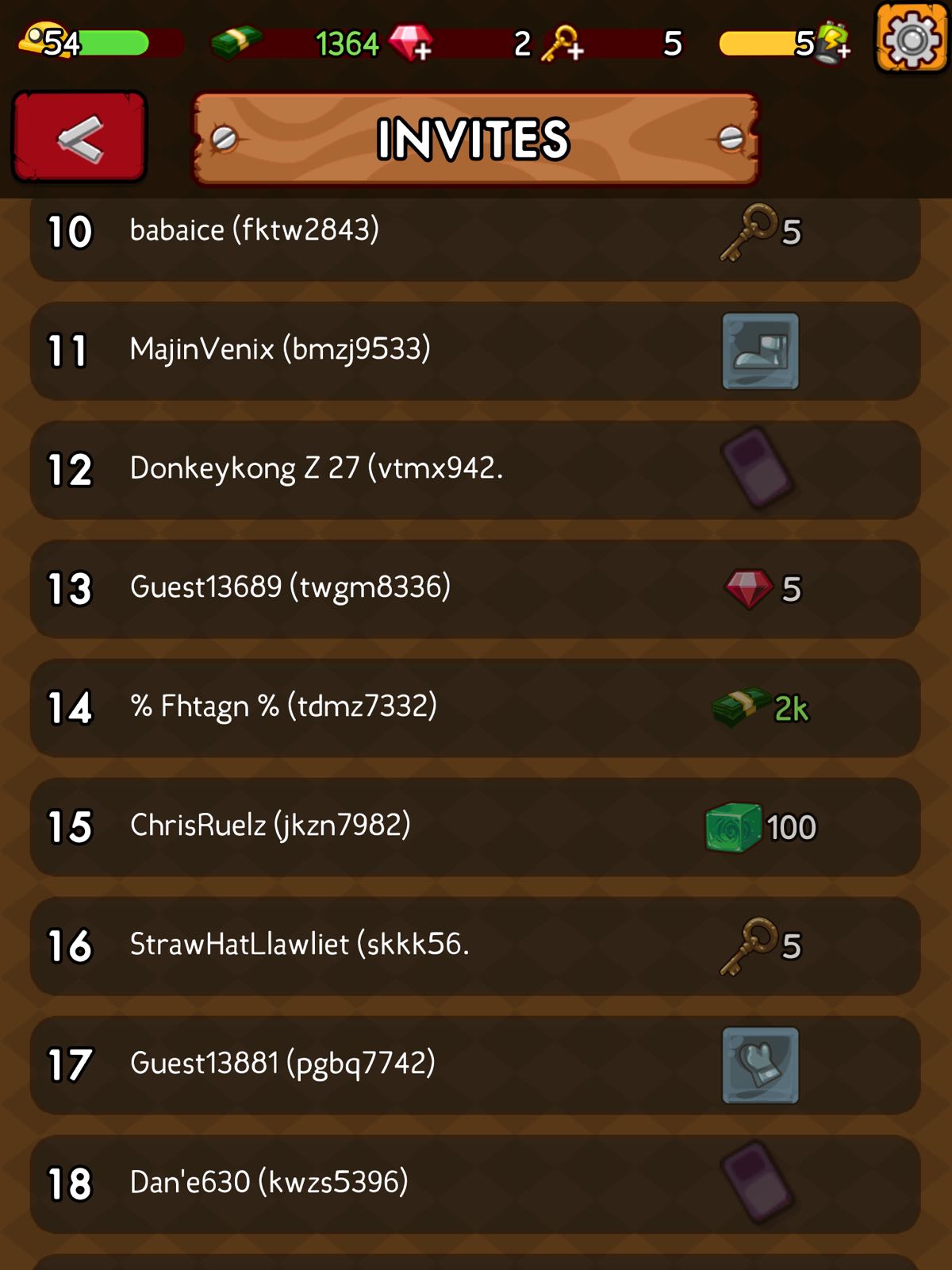Add more gems with the ruby plus icon
The width and height of the screenshot is (952, 1270).
411,42
